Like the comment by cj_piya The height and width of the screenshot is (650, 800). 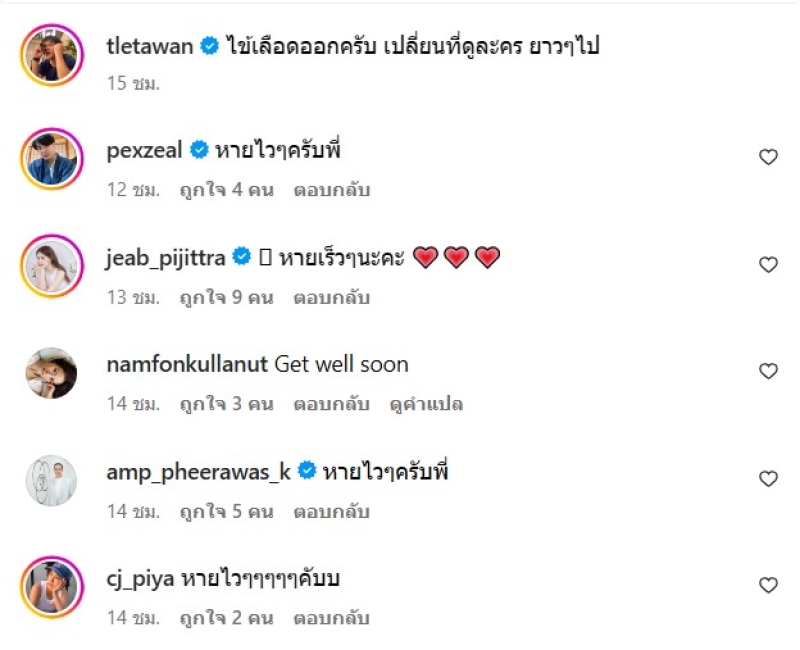pyautogui.click(x=768, y=585)
